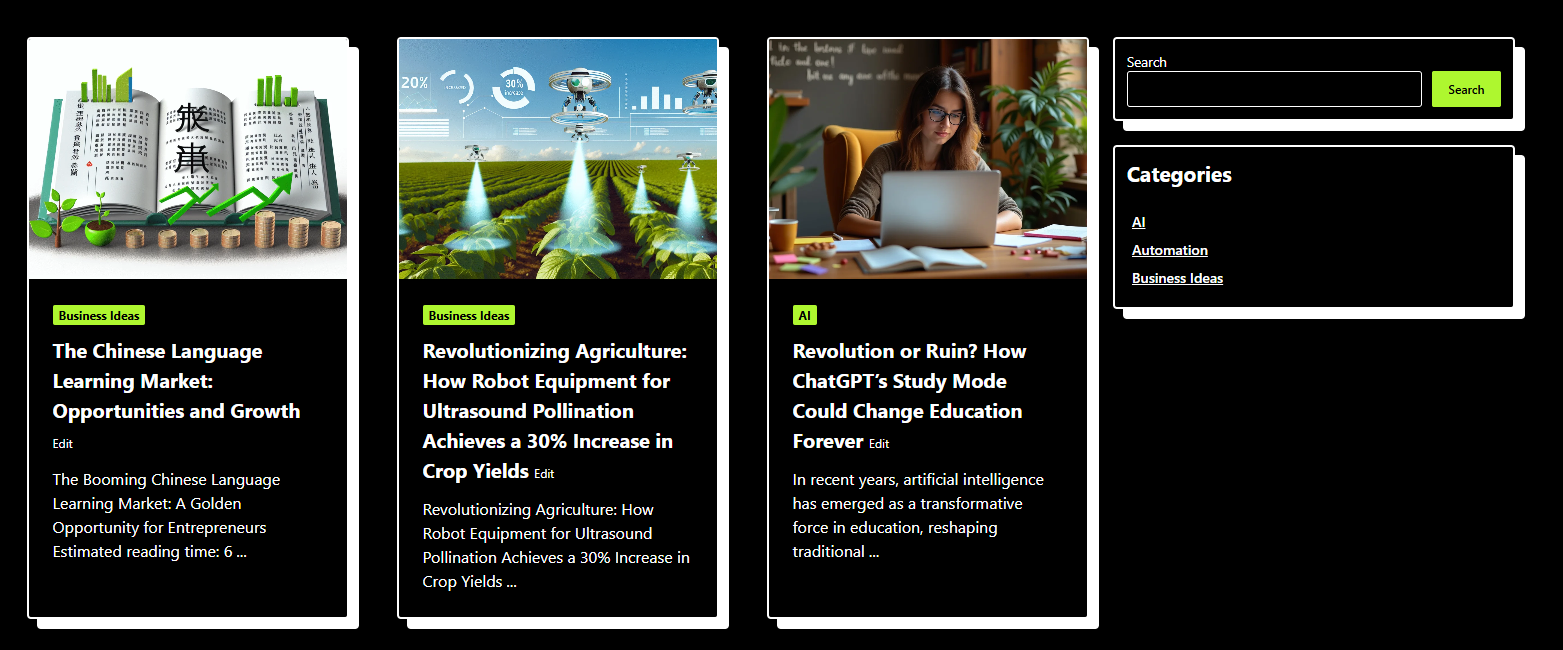Focus the Search text field

click(1273, 89)
